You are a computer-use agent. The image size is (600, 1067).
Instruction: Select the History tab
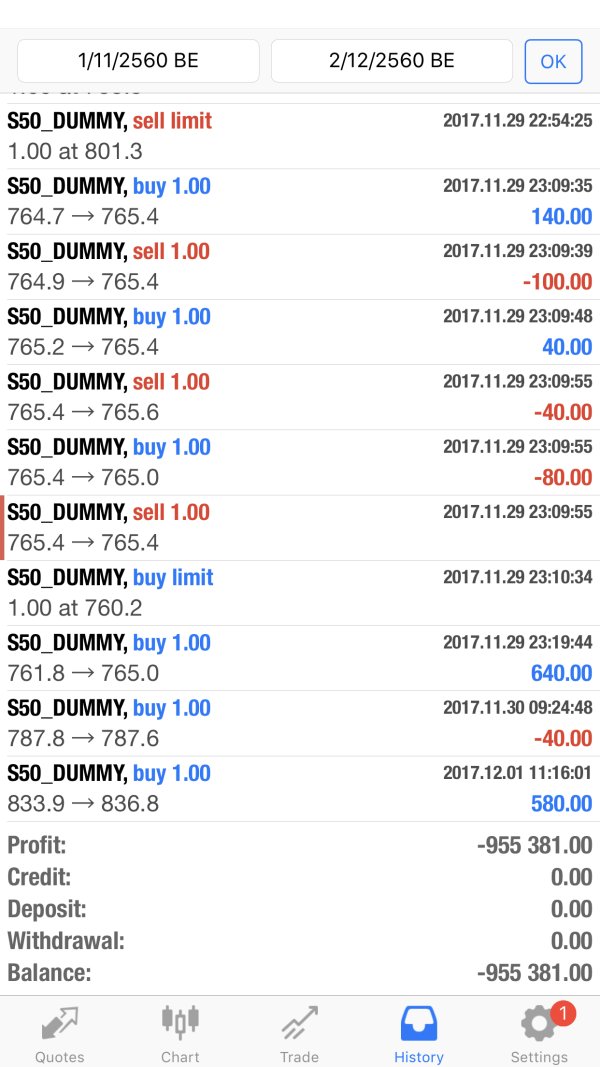pos(419,1032)
